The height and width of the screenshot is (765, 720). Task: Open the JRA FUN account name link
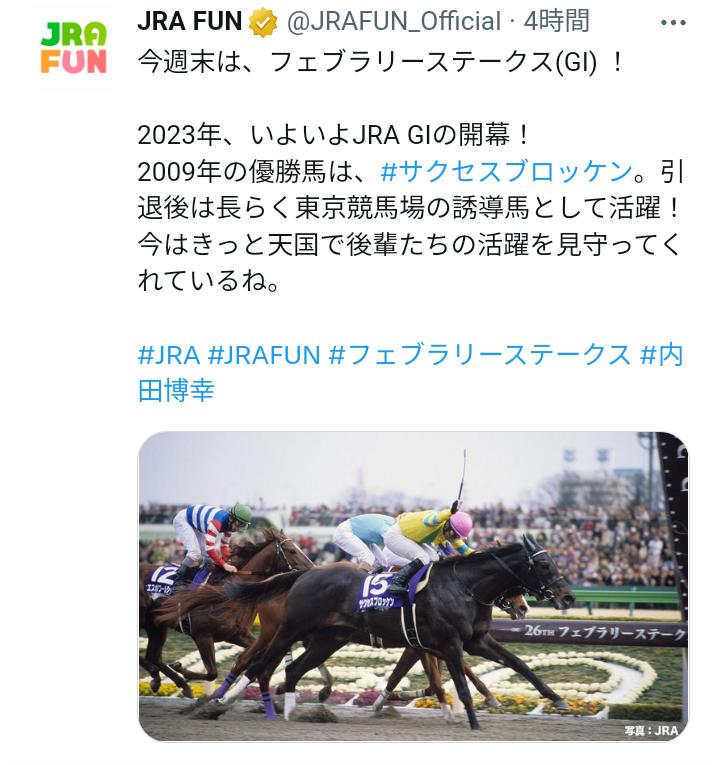tap(190, 20)
